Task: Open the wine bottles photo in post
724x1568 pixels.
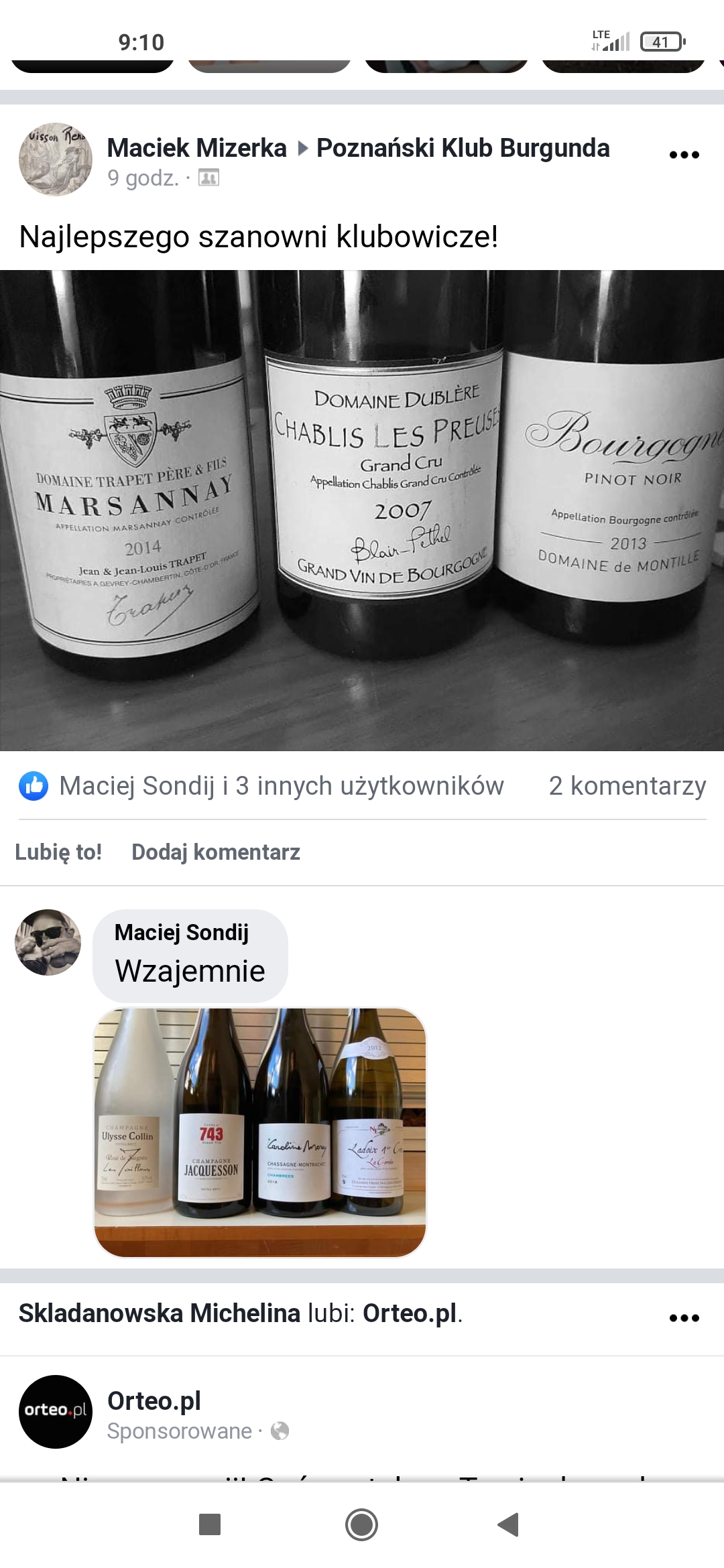Action: [x=362, y=510]
